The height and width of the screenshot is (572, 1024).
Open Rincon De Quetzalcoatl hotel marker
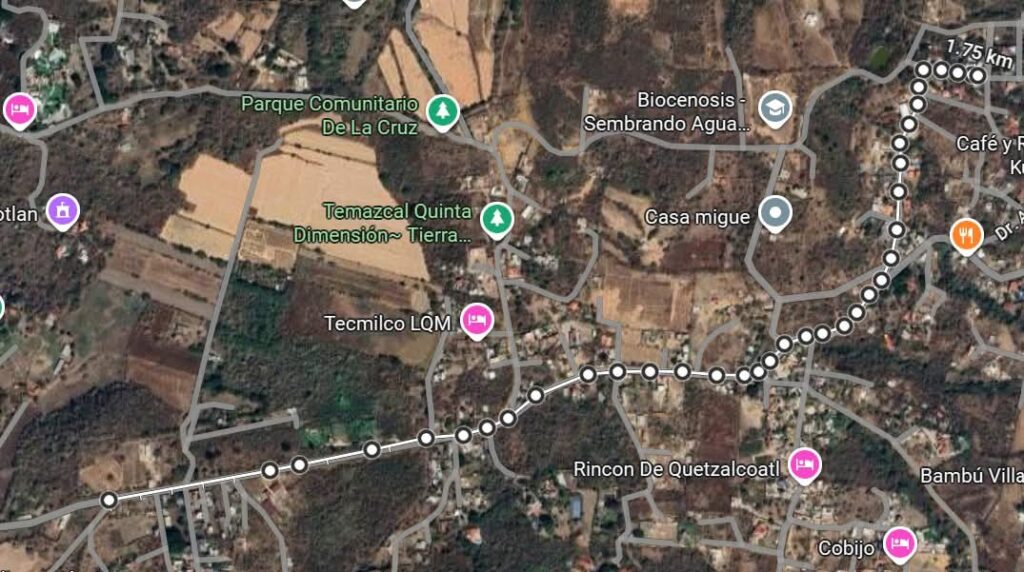(x=803, y=464)
